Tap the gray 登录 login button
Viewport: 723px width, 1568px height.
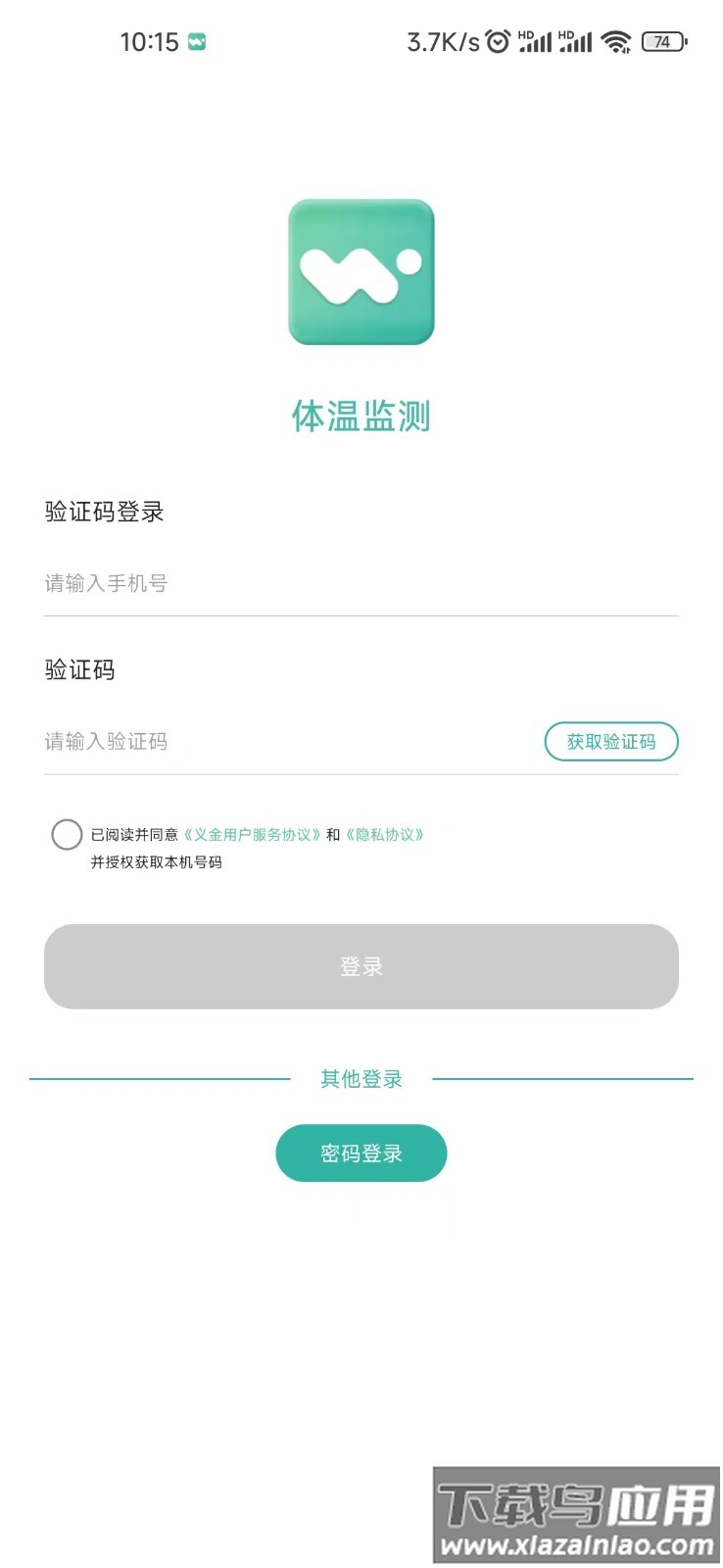coord(361,966)
